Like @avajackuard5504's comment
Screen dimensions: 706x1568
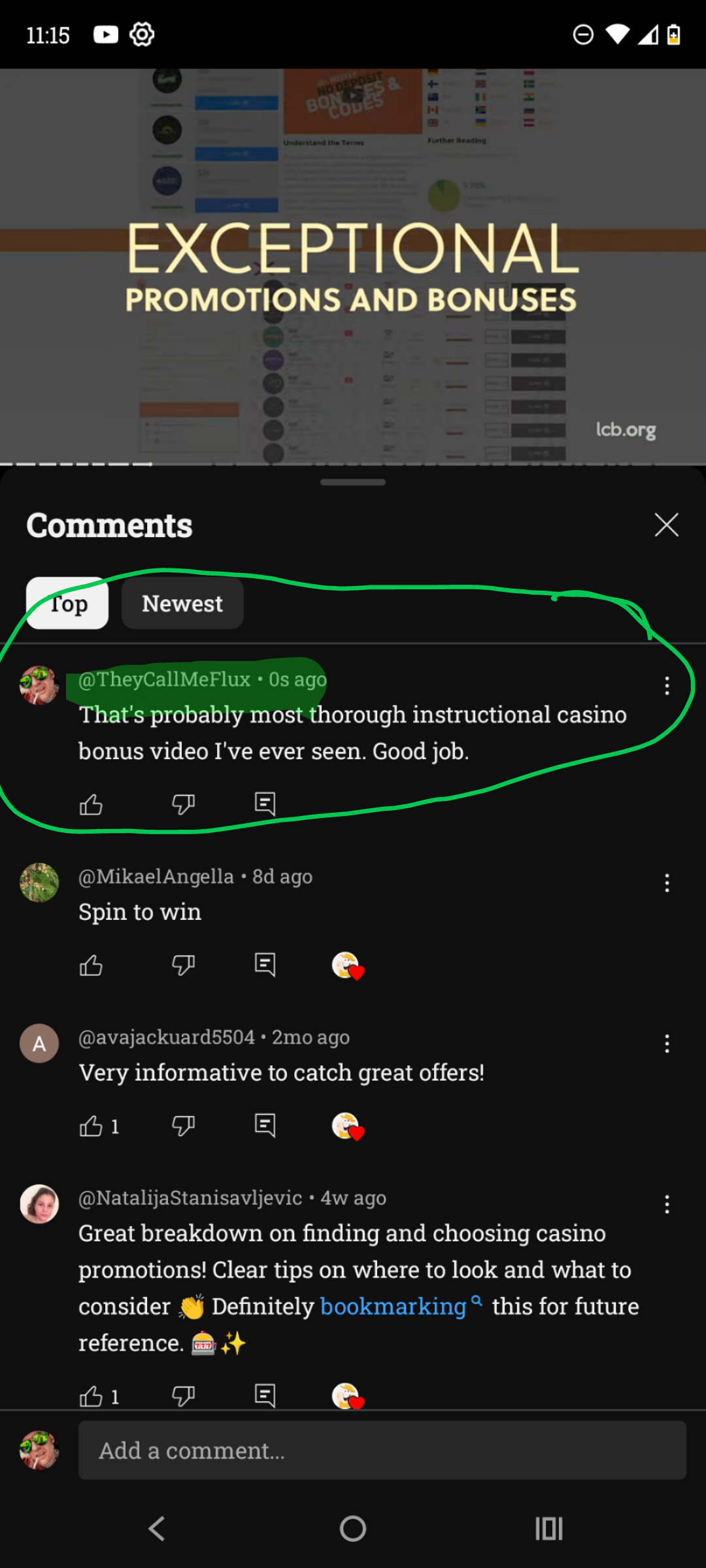91,1126
